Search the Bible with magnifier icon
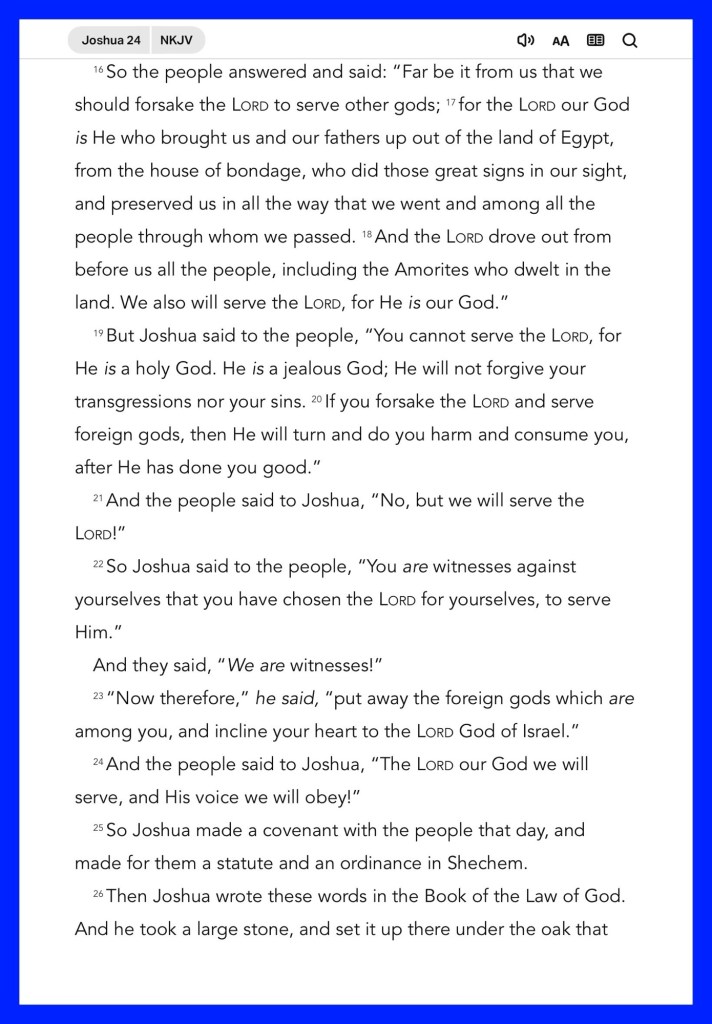712x1024 pixels. [x=629, y=40]
